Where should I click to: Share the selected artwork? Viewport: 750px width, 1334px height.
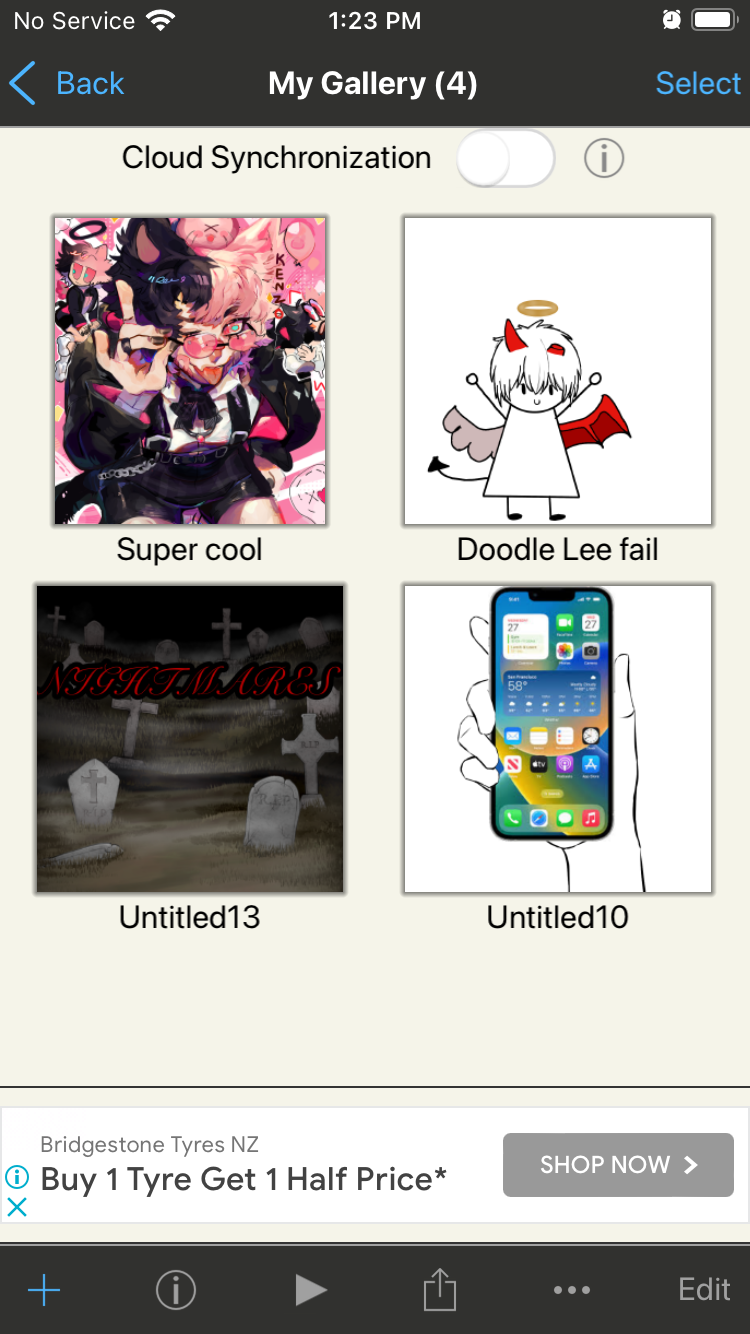[x=440, y=1290]
